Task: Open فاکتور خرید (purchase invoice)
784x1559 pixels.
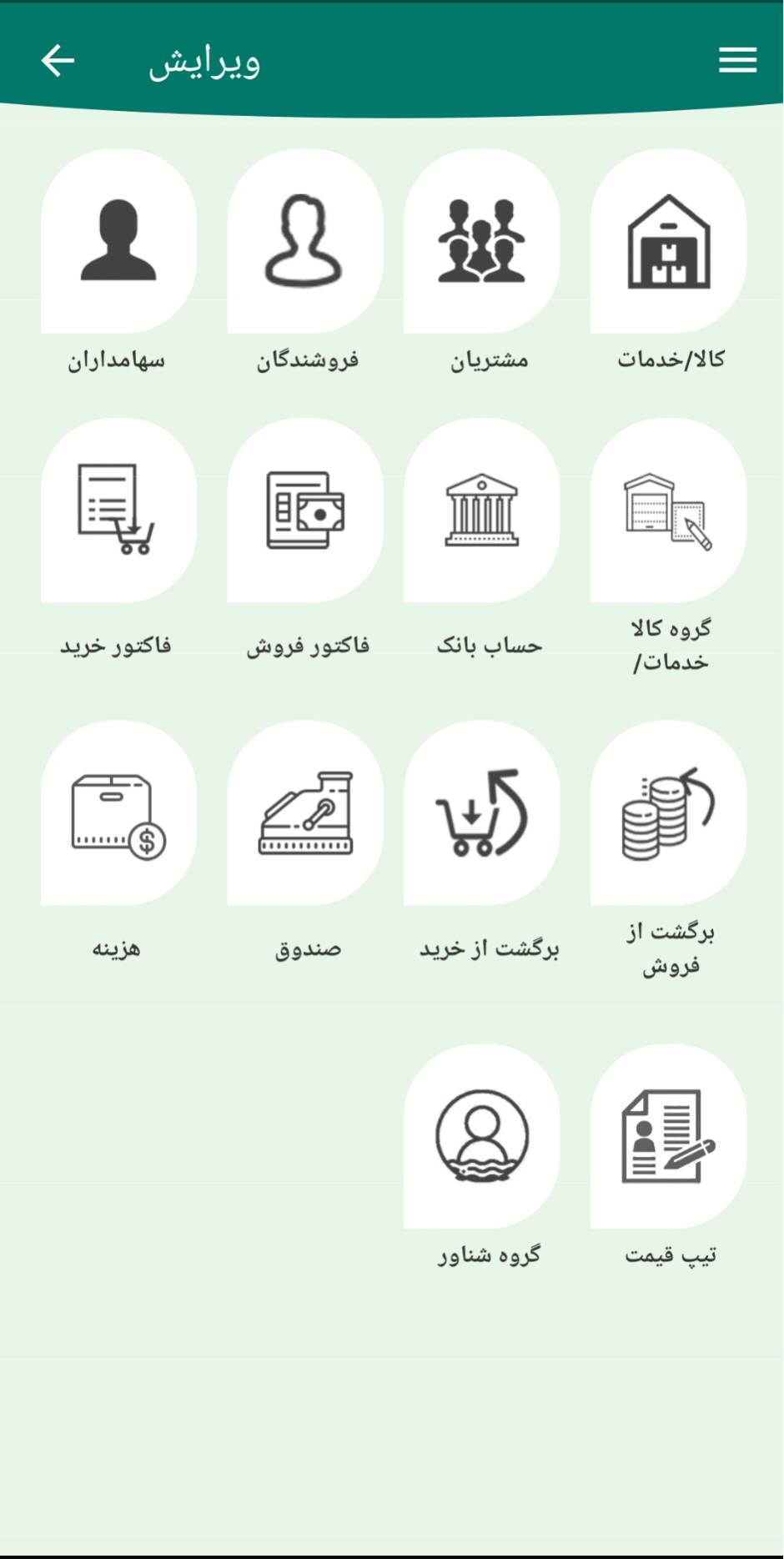Action: click(118, 510)
